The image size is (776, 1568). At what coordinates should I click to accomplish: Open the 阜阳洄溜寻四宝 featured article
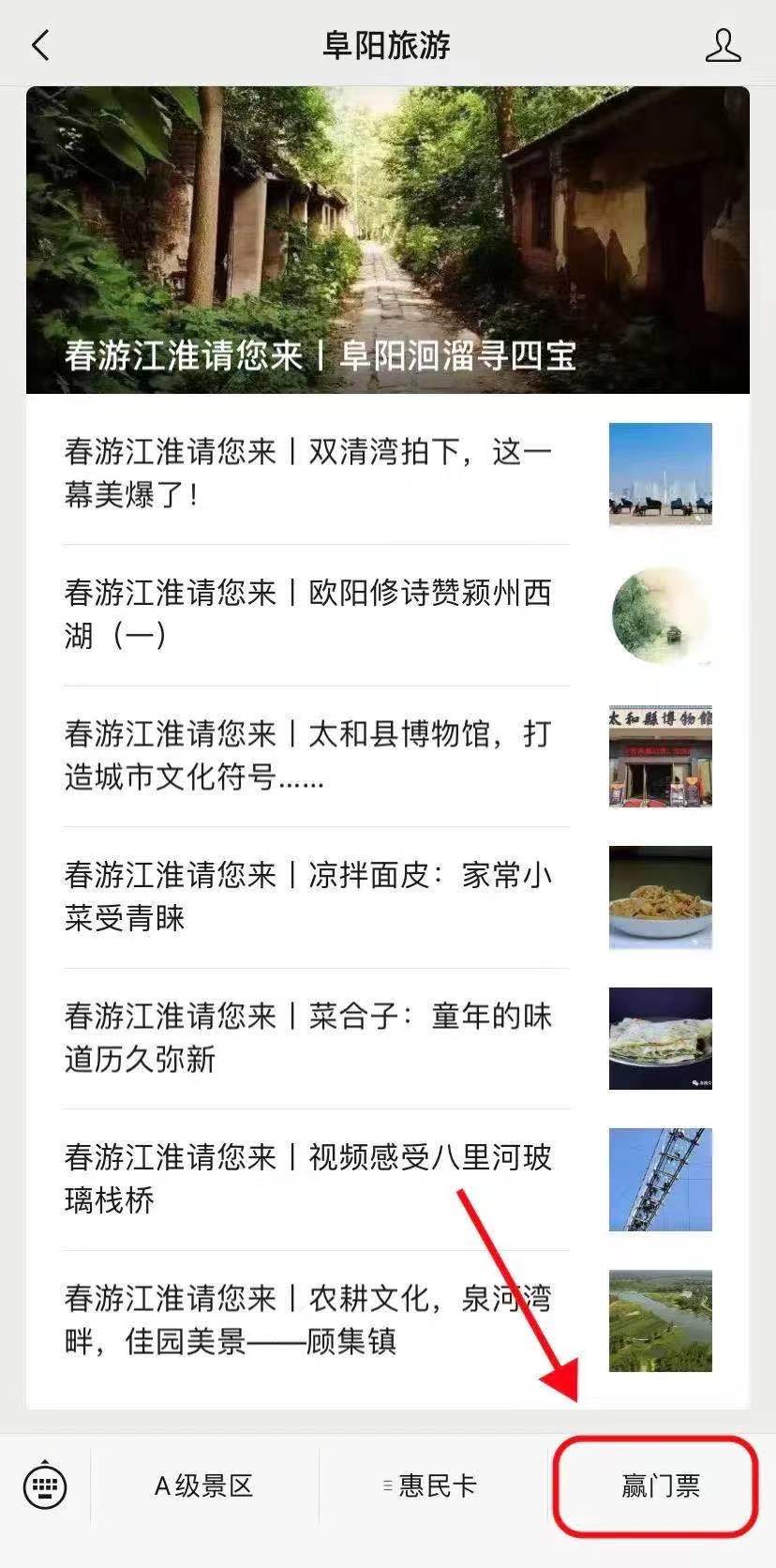pos(388,240)
